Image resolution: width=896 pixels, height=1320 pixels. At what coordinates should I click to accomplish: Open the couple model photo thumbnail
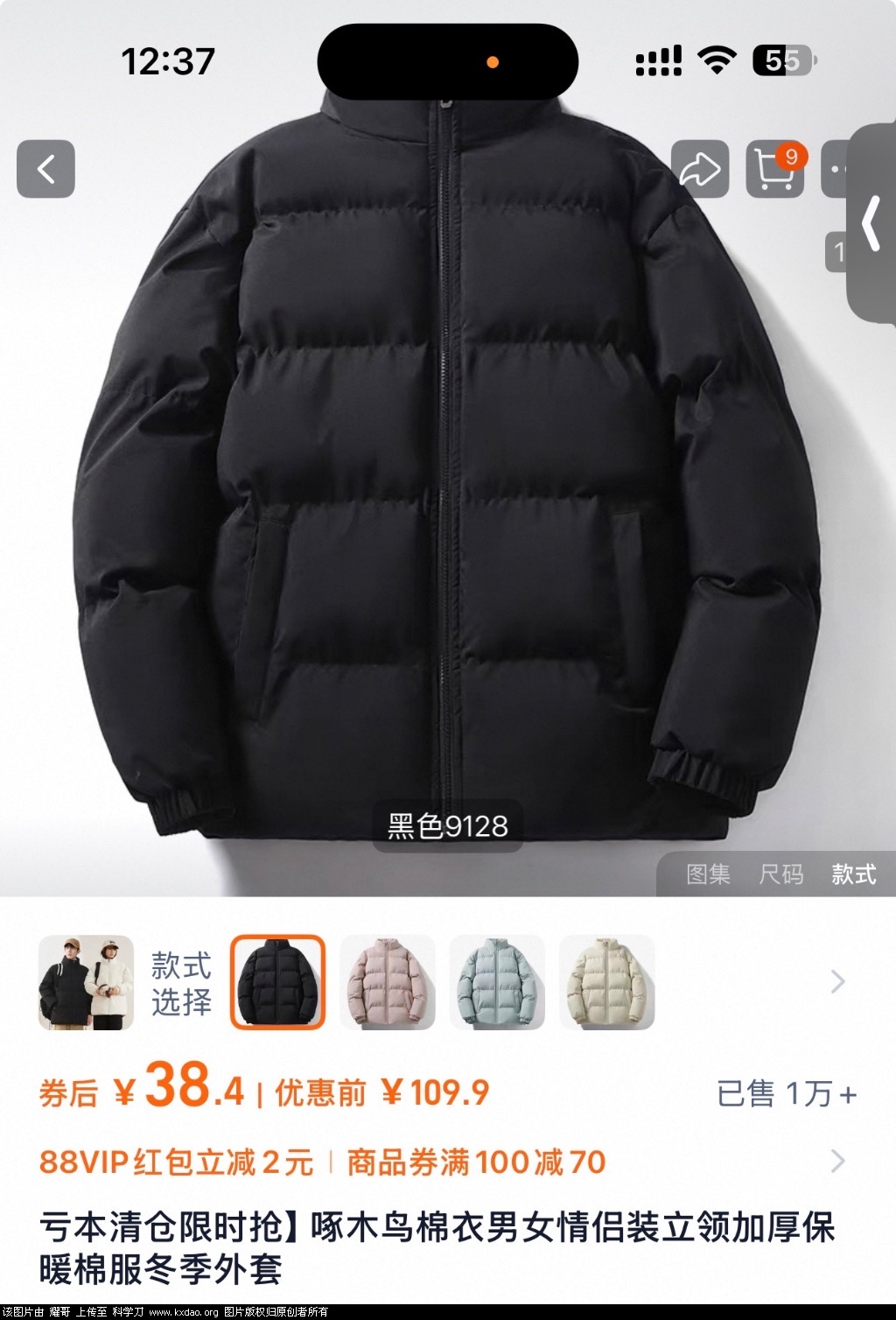coord(86,982)
